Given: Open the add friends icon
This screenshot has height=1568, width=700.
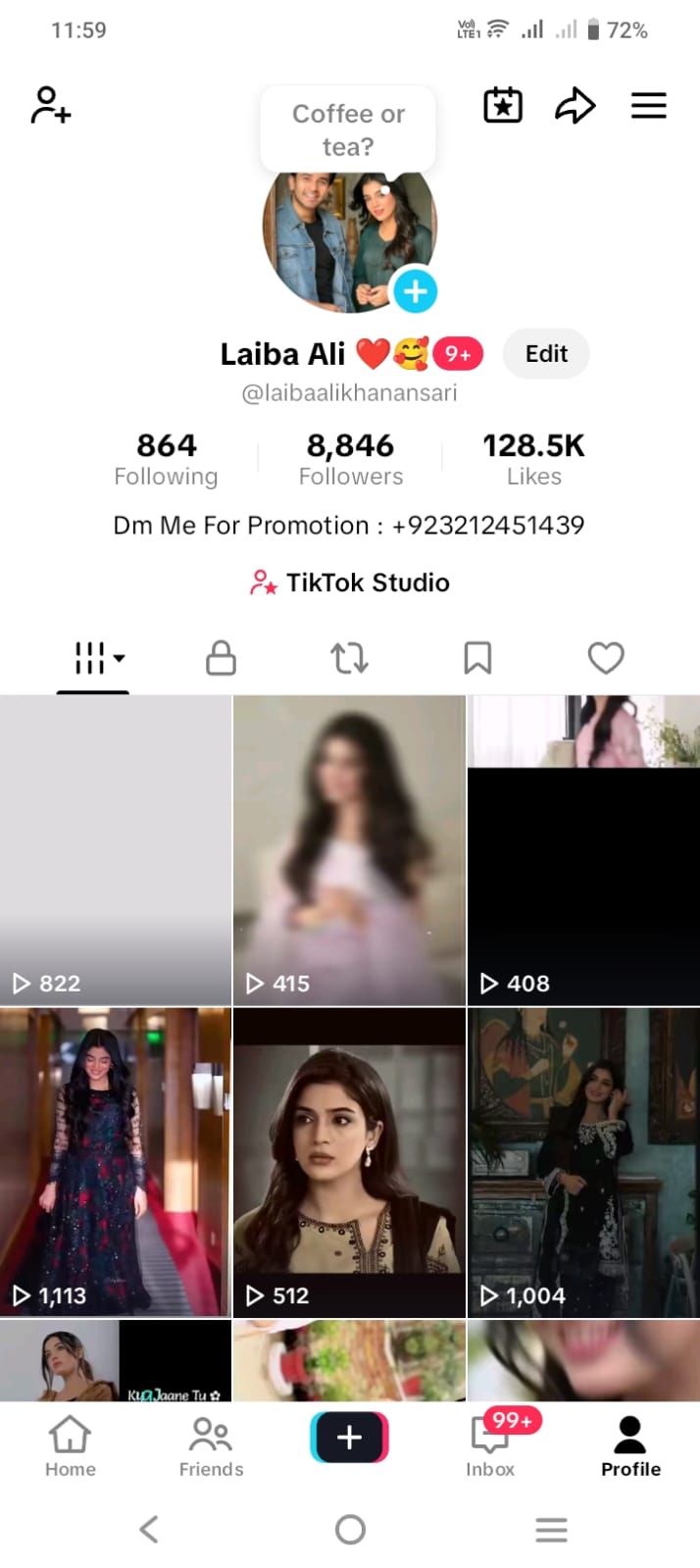Looking at the screenshot, I should pyautogui.click(x=51, y=105).
